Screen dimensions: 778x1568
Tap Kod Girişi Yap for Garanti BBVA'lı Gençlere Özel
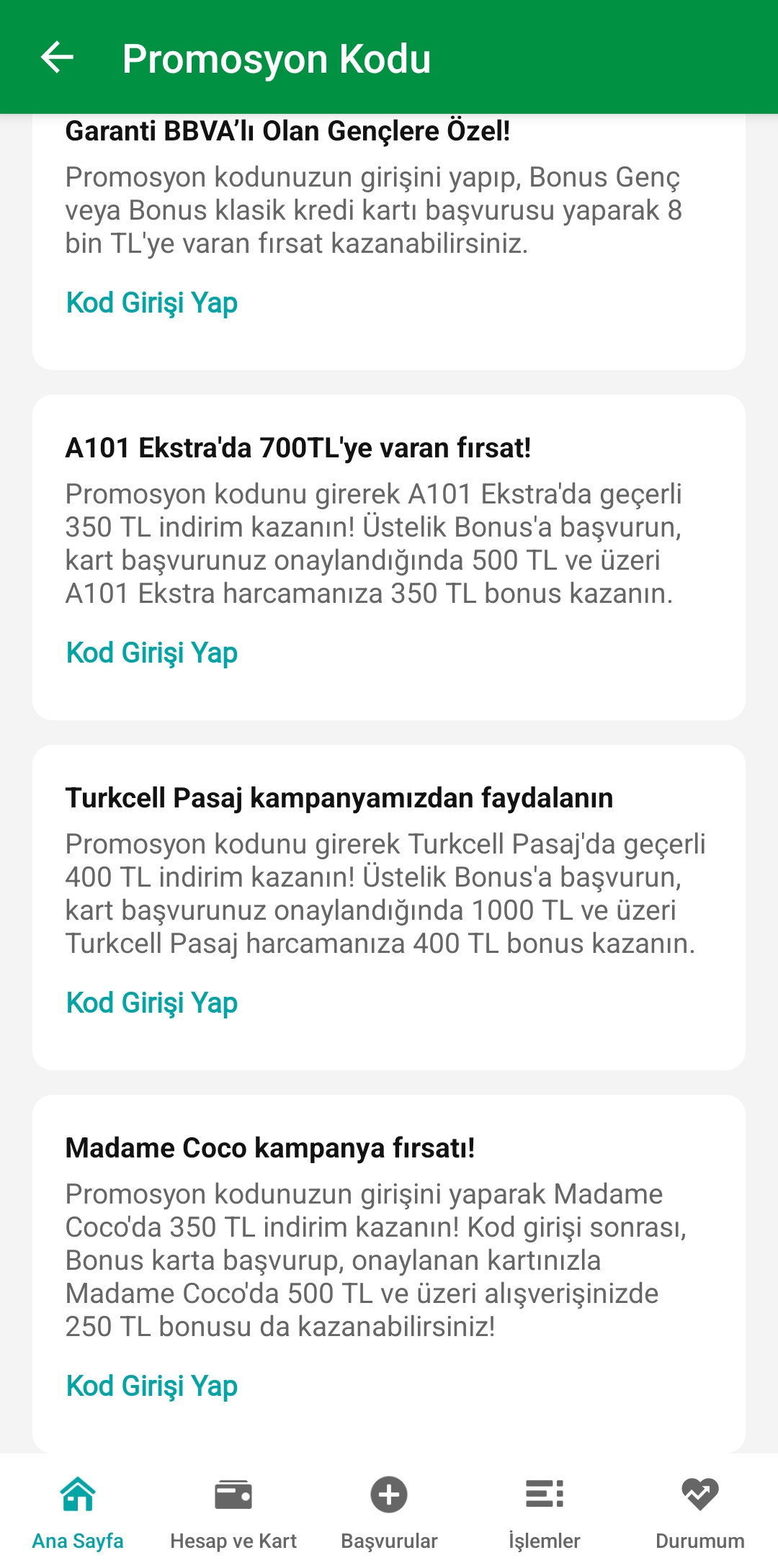click(151, 303)
